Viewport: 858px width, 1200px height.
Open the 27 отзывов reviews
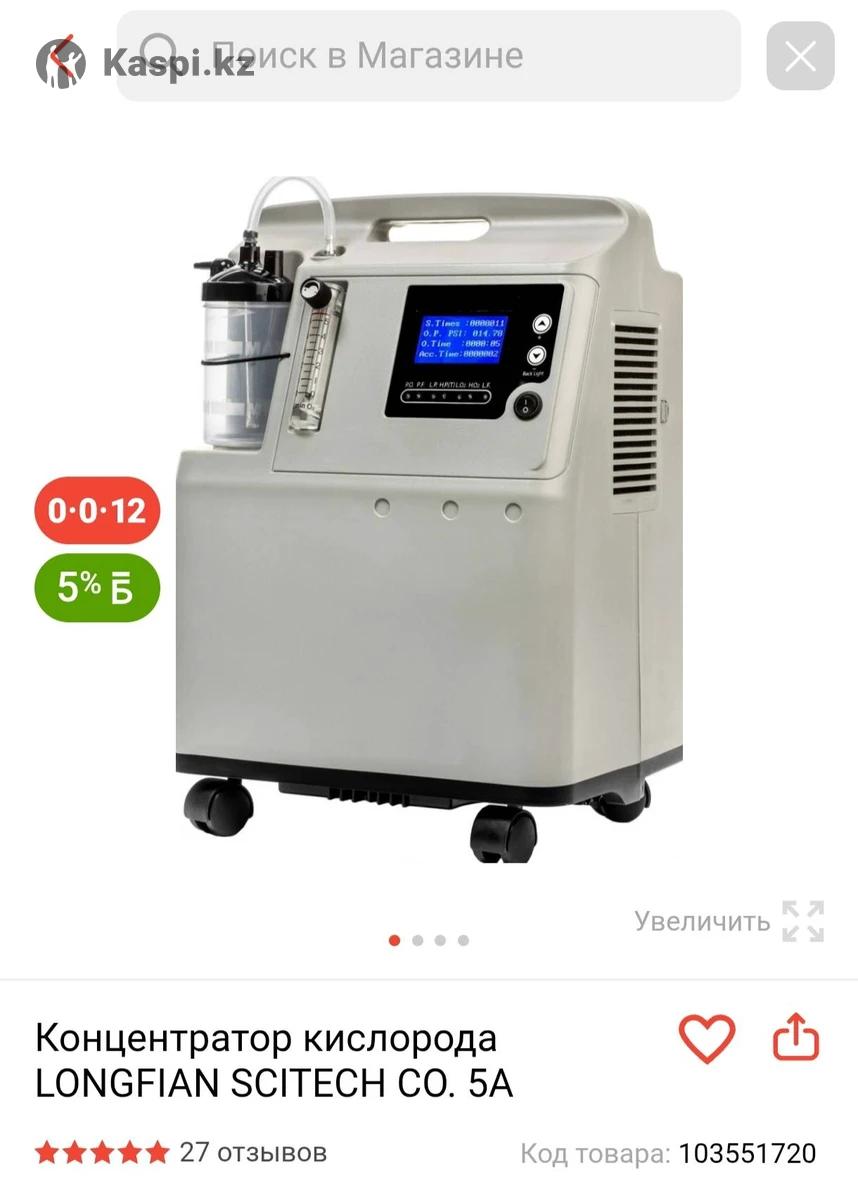(x=252, y=1152)
